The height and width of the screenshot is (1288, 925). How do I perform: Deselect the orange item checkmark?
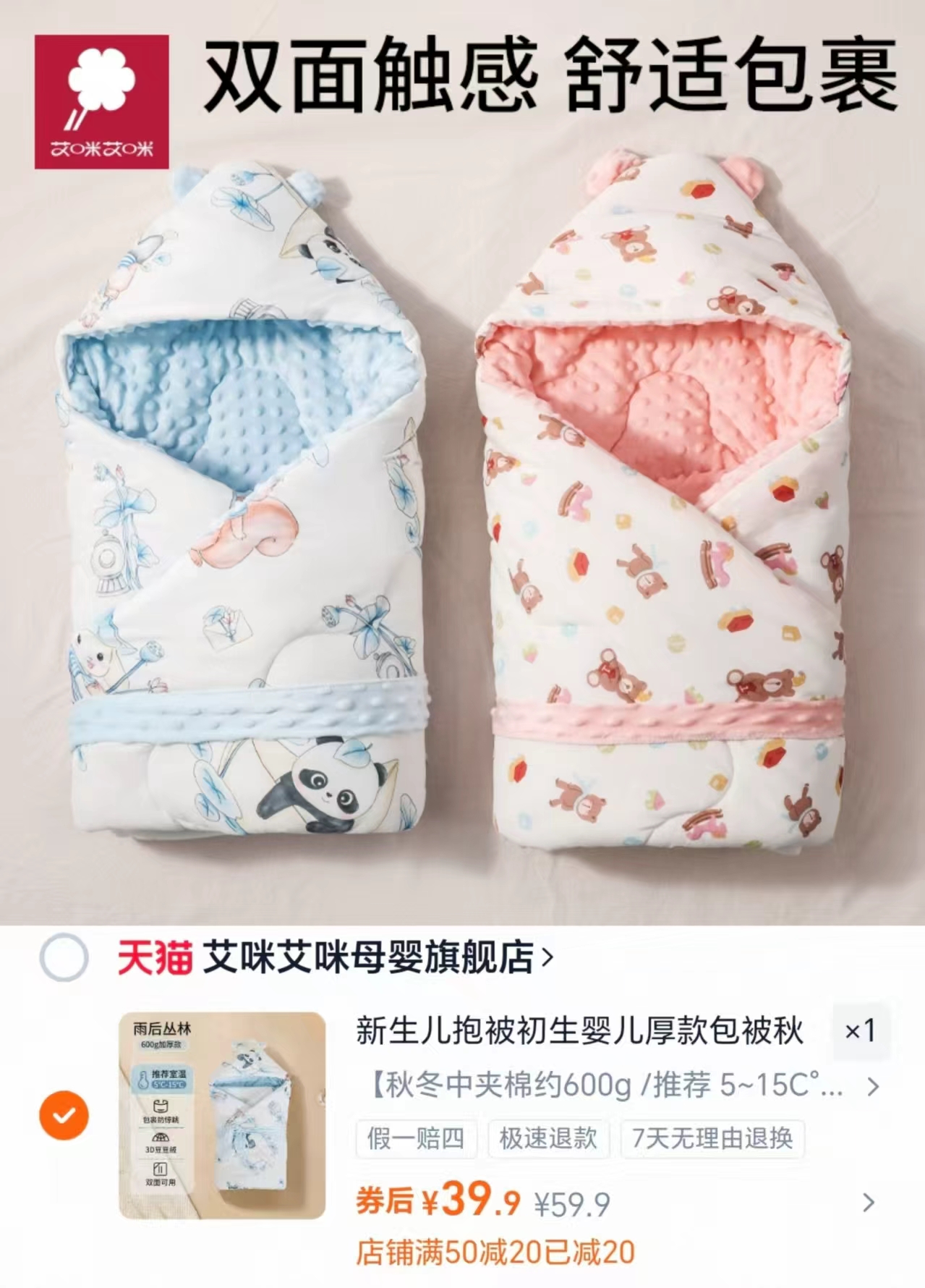tap(65, 1114)
